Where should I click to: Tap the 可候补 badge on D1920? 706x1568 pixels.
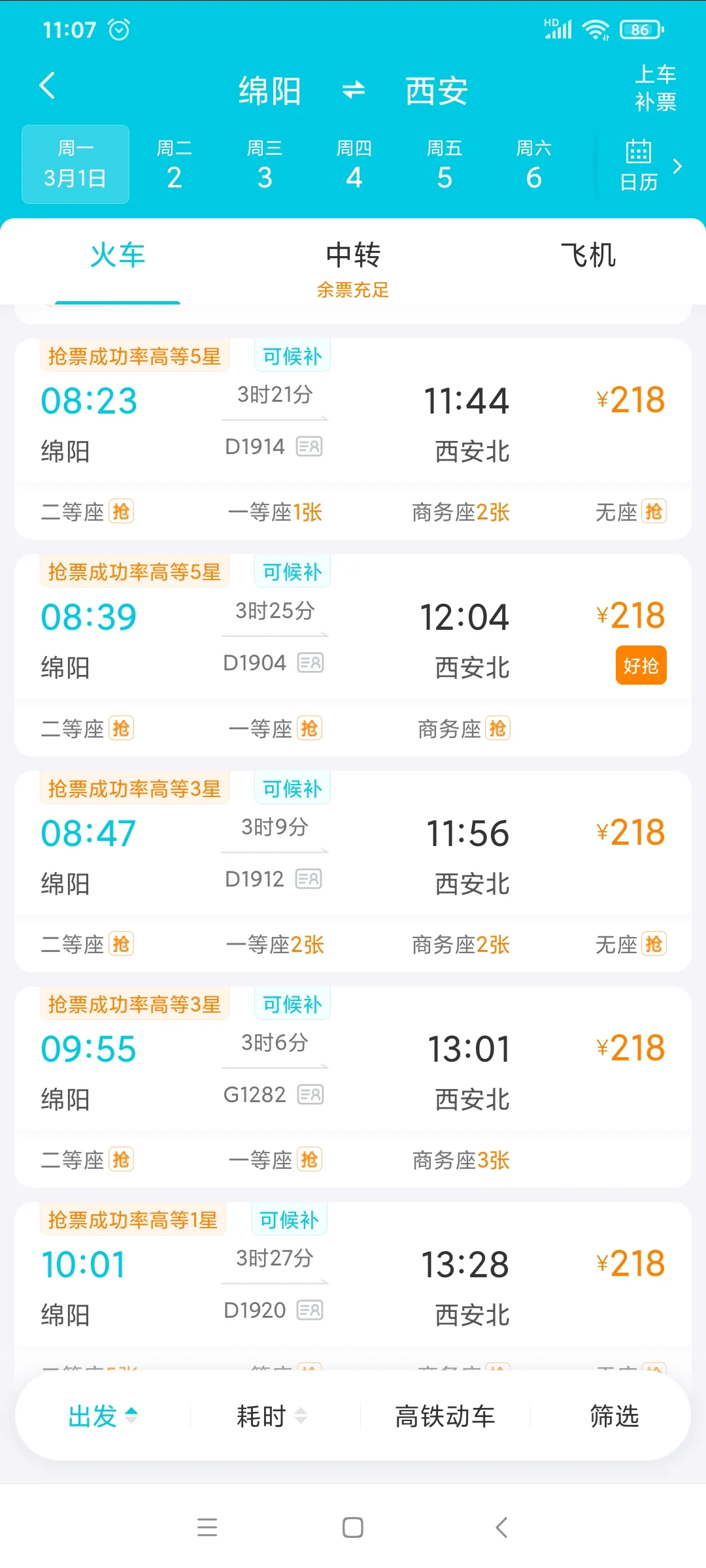(290, 1219)
